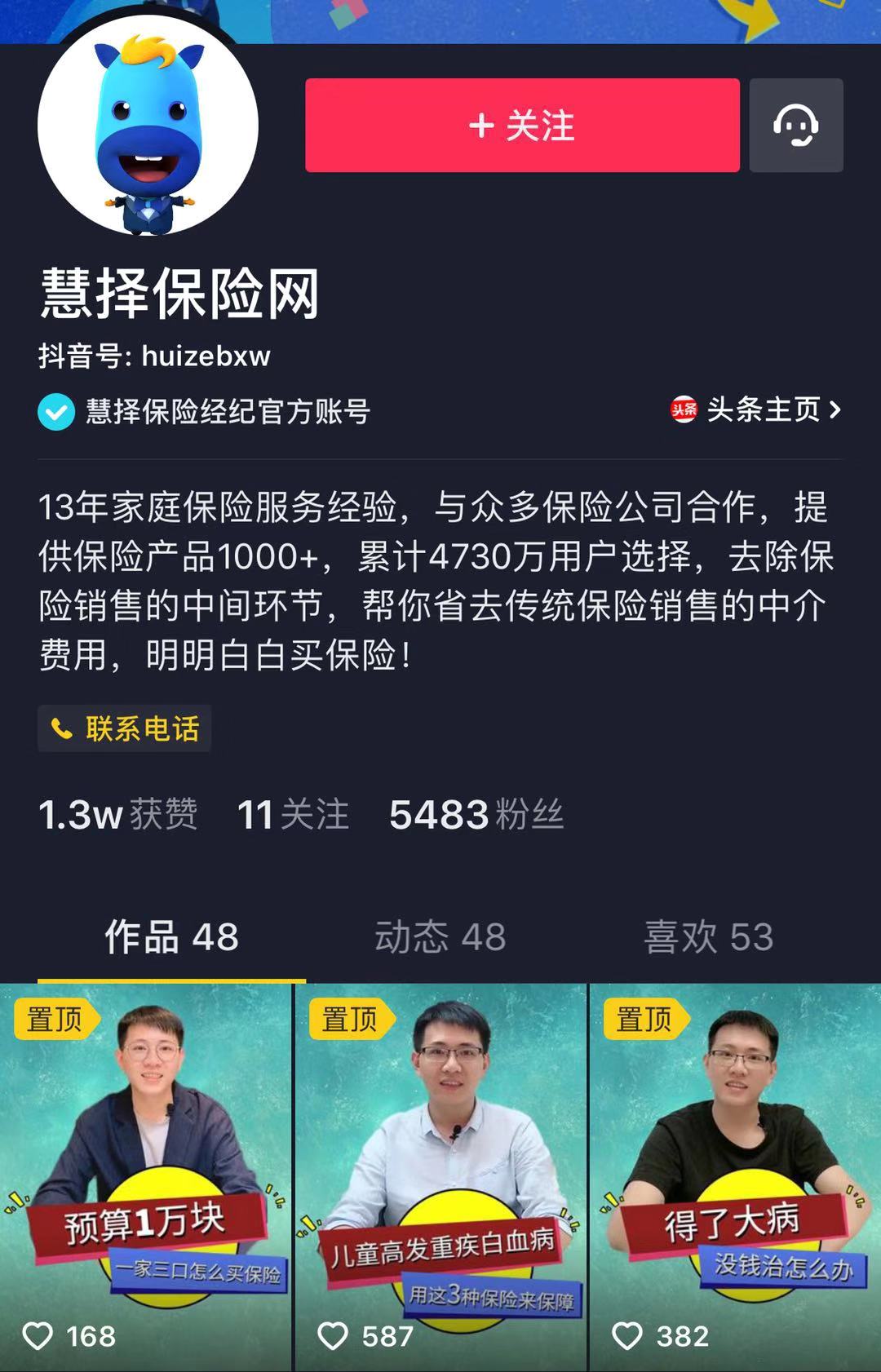
Task: Open the 头条主页 link
Action: tap(755, 409)
